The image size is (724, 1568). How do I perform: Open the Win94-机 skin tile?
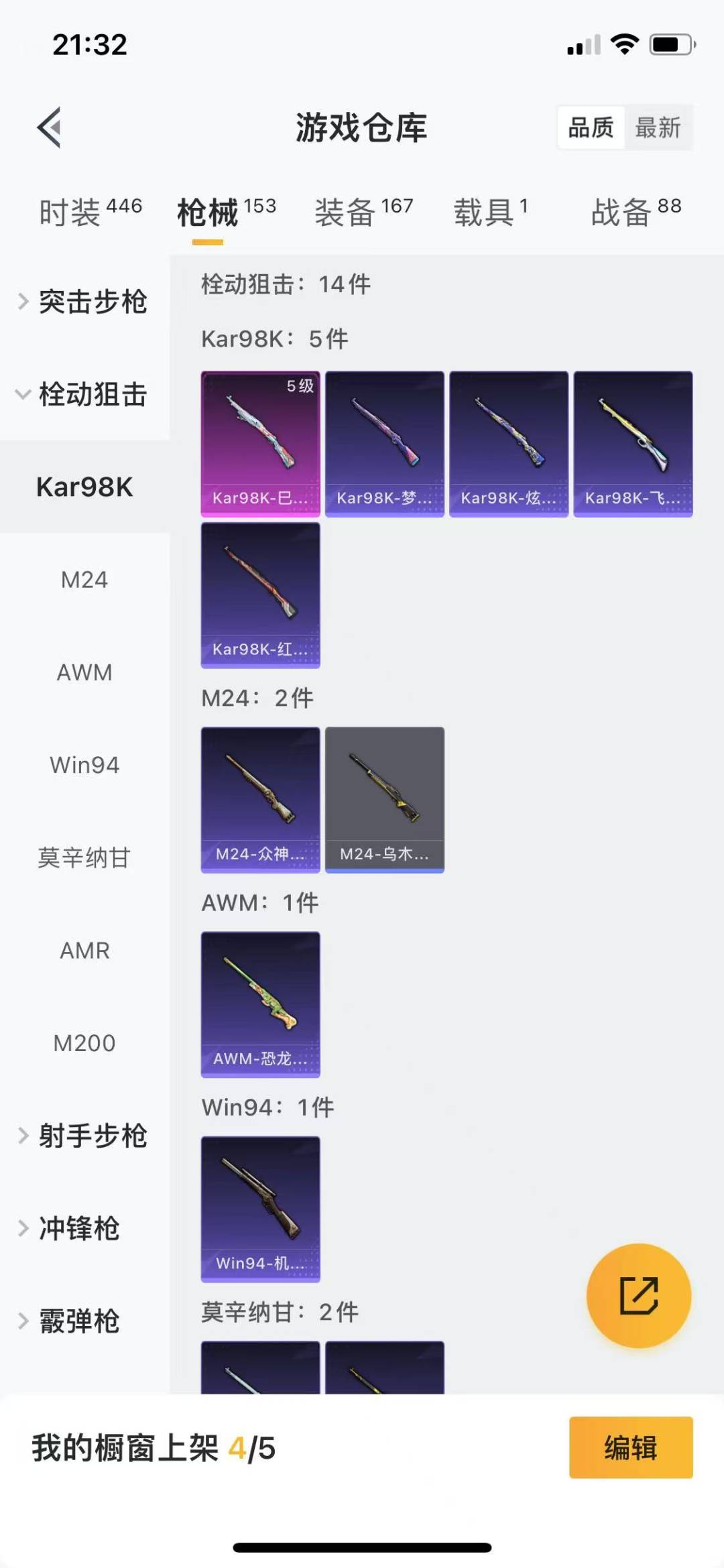pos(260,1209)
